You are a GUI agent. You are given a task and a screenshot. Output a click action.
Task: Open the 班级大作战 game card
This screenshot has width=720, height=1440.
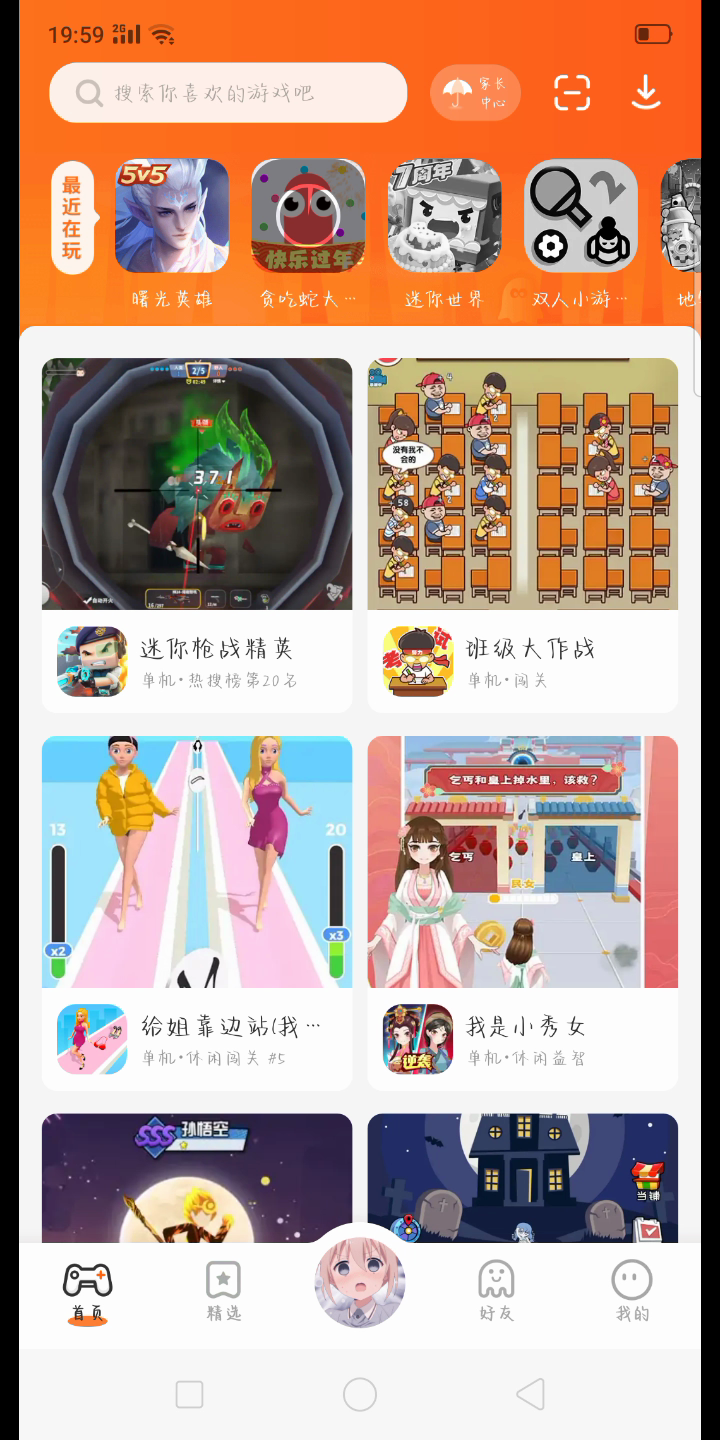click(x=522, y=534)
